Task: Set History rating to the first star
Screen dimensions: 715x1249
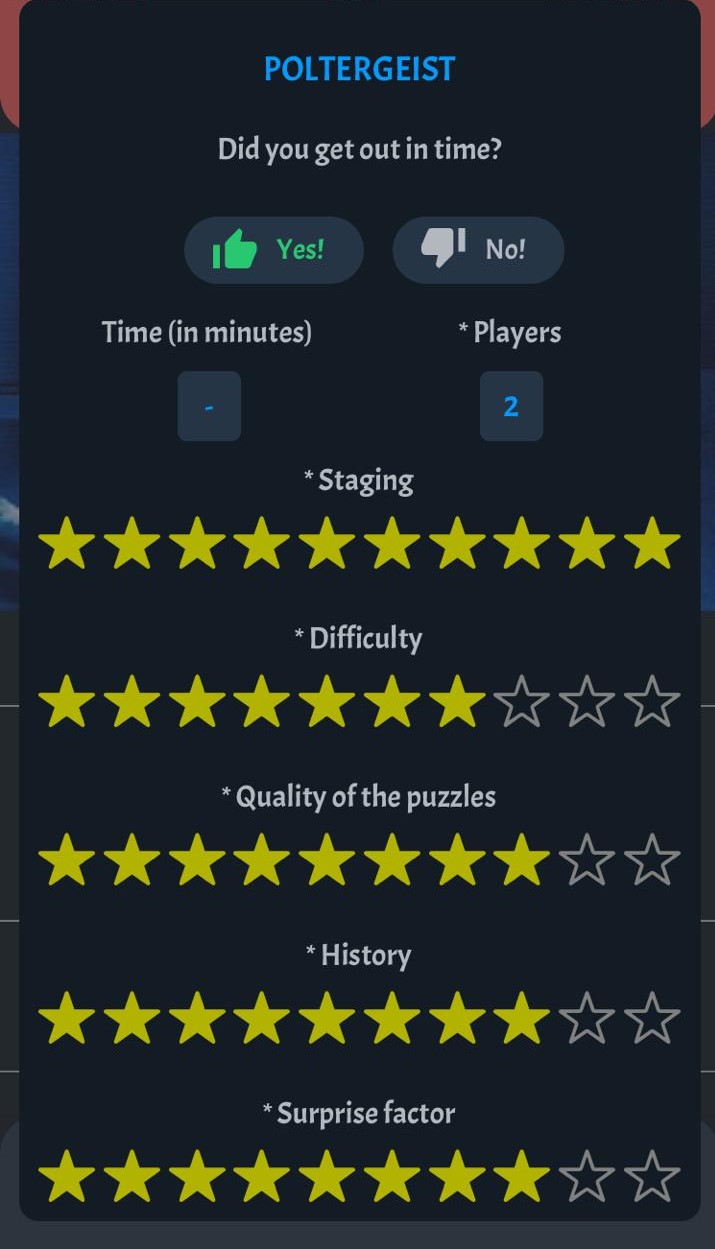Action: 66,1018
